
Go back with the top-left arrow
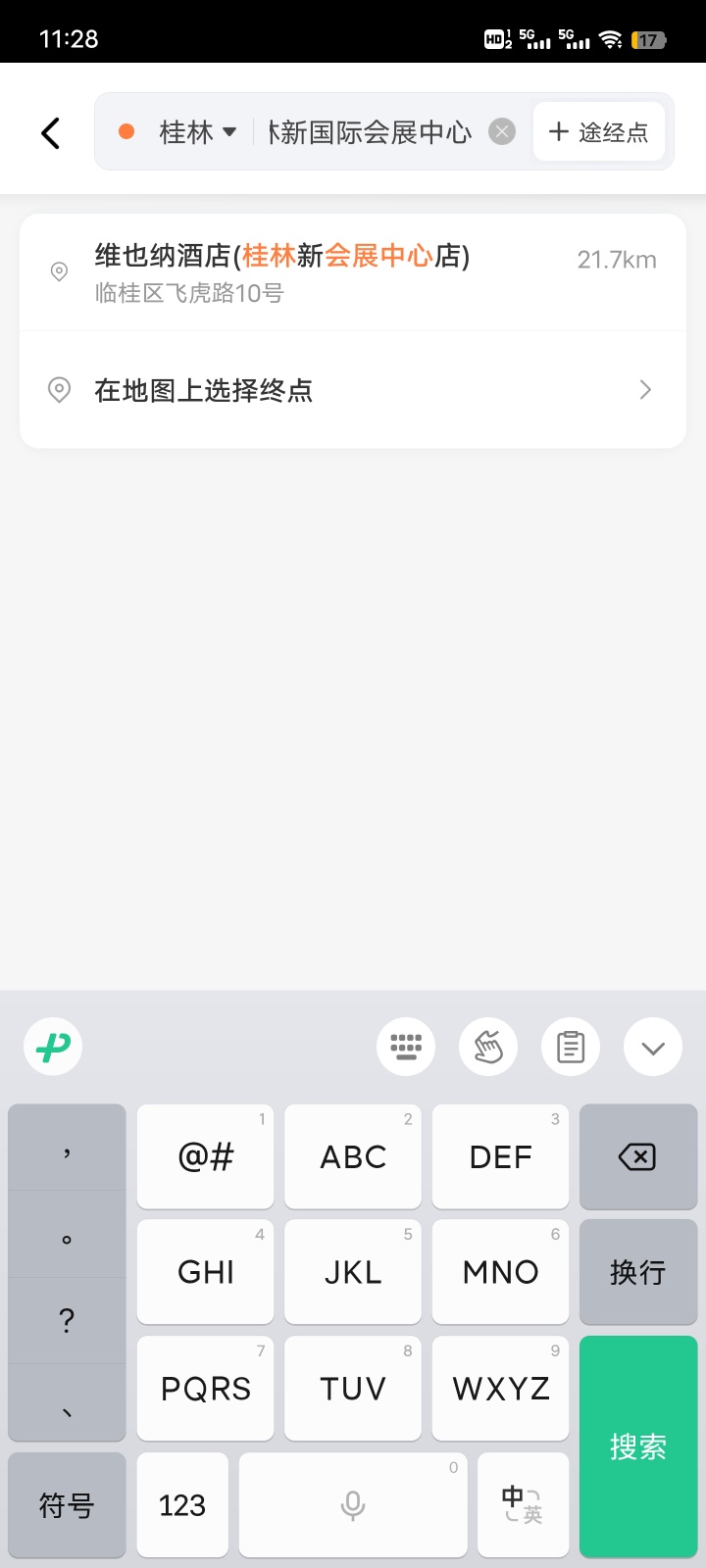pos(51,132)
